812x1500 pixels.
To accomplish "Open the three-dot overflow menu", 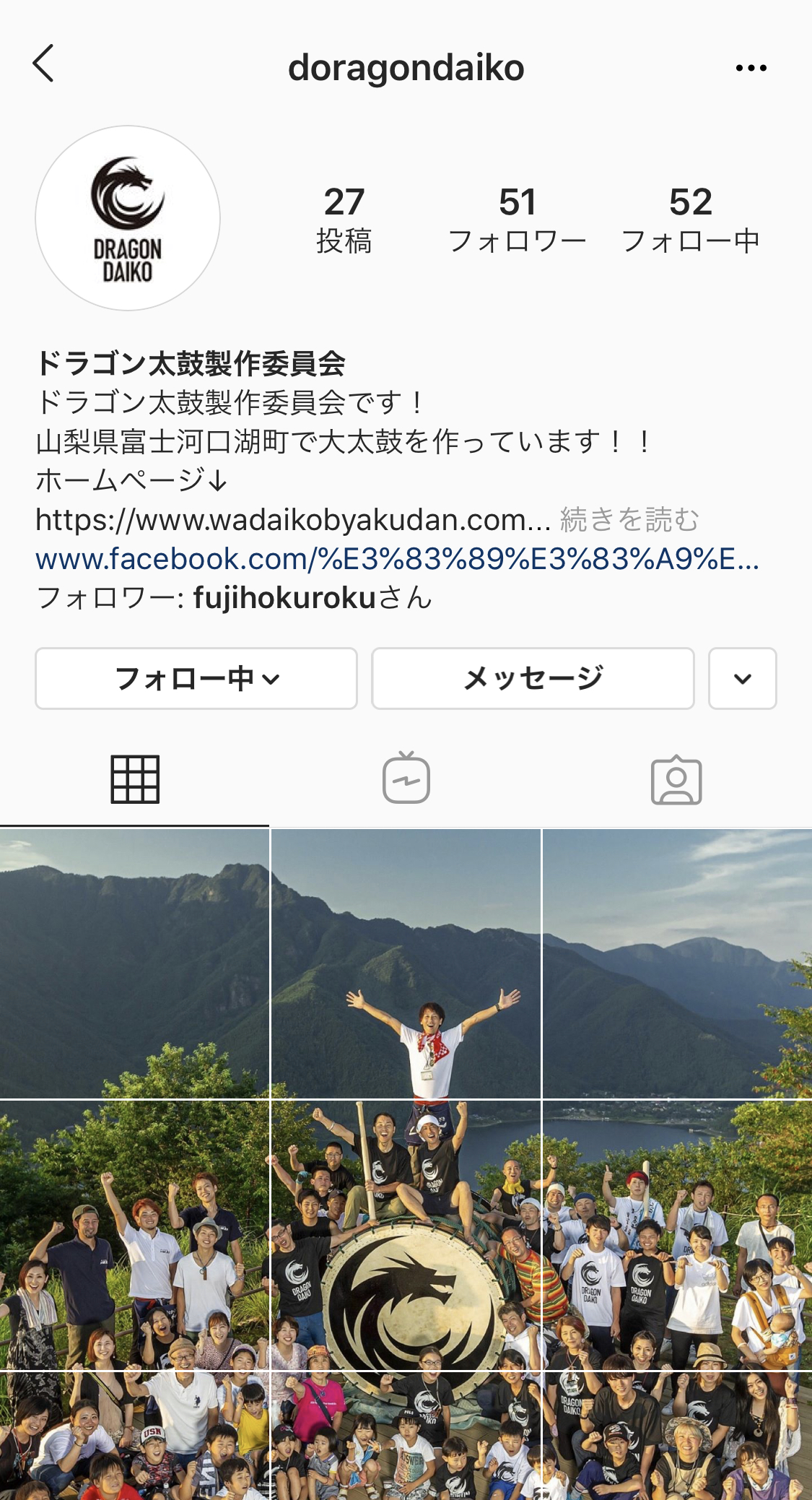I will pyautogui.click(x=751, y=68).
